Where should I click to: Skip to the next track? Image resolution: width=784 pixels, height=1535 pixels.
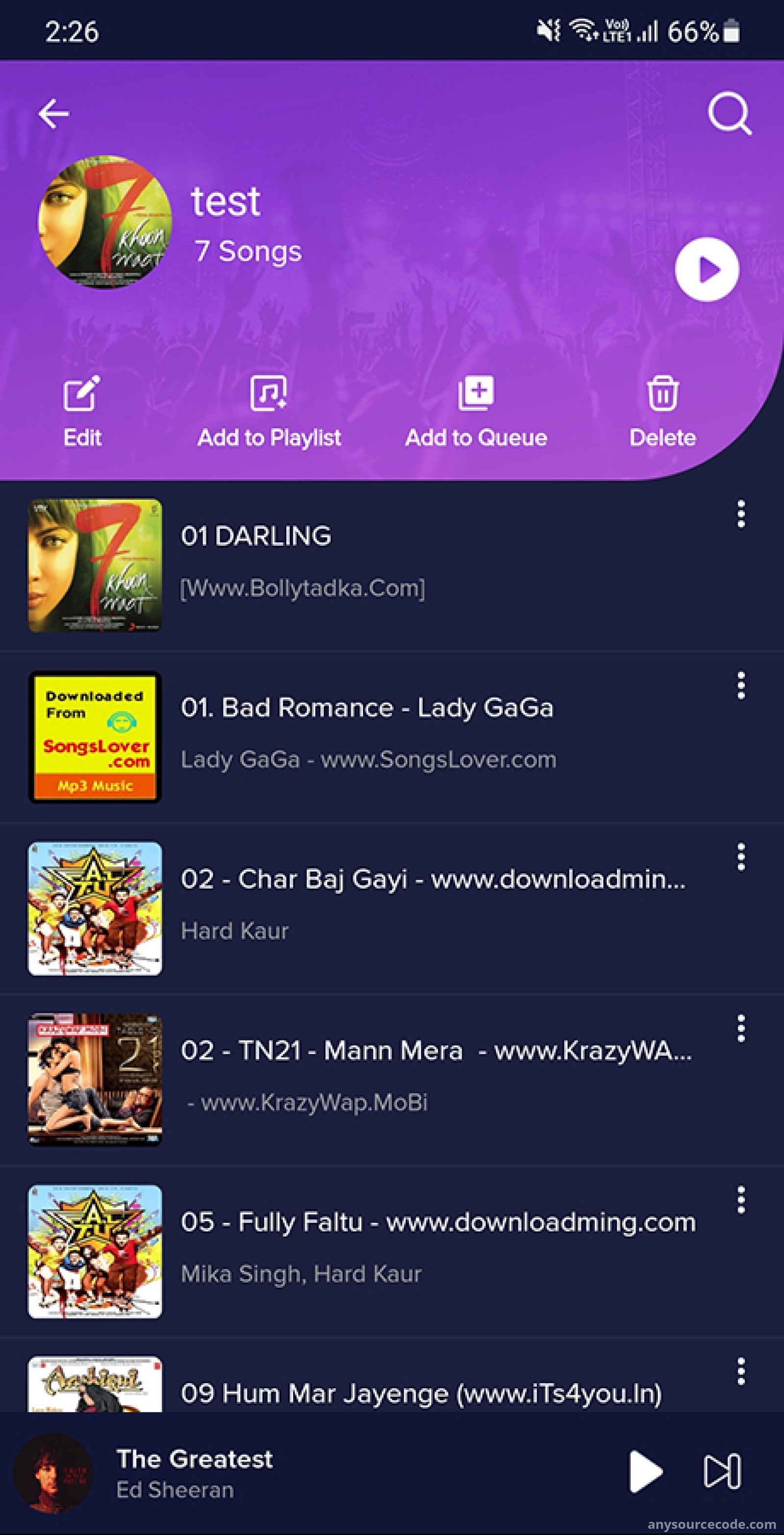click(723, 1472)
